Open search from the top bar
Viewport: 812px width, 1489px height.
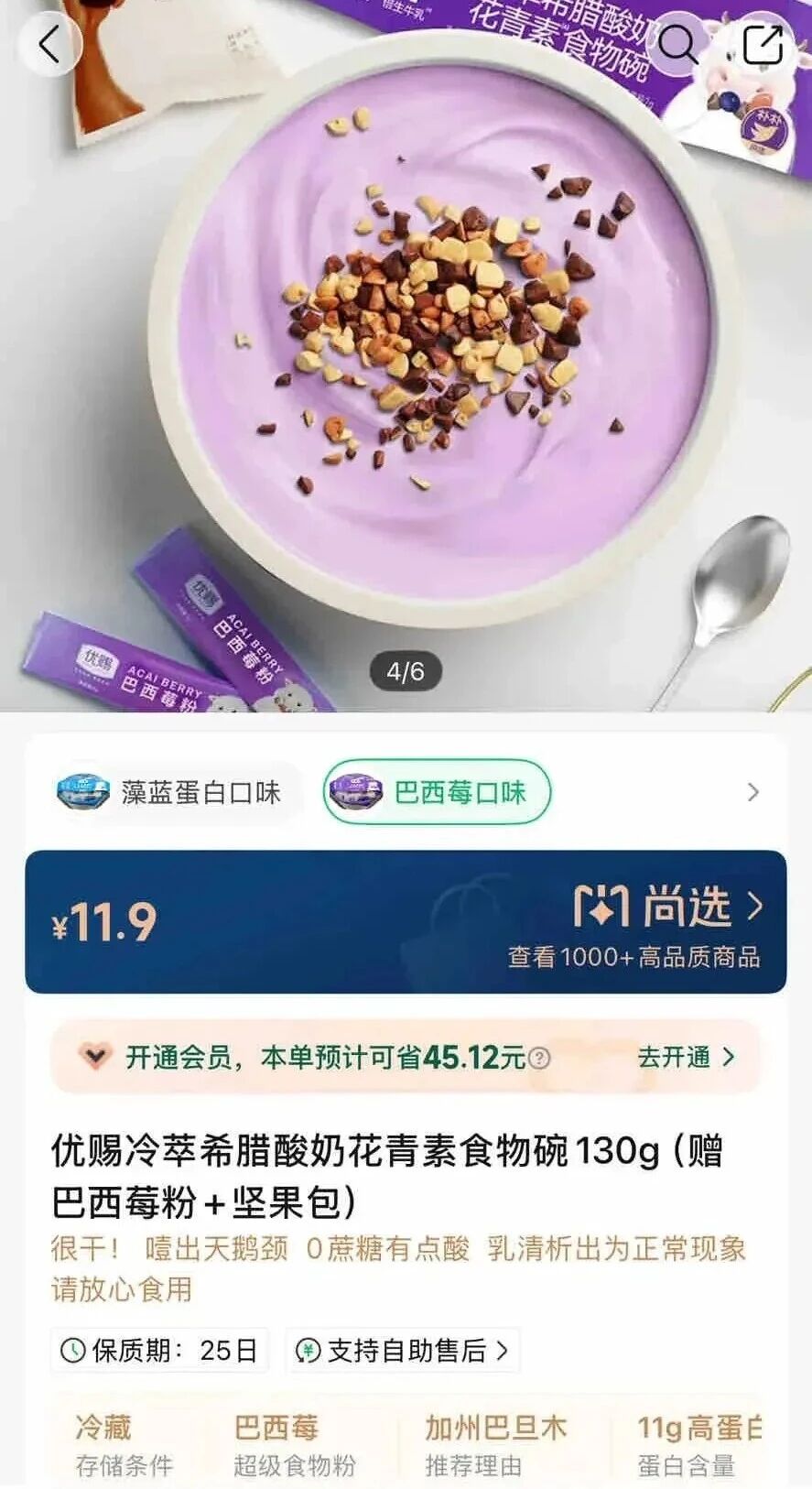pos(678,44)
